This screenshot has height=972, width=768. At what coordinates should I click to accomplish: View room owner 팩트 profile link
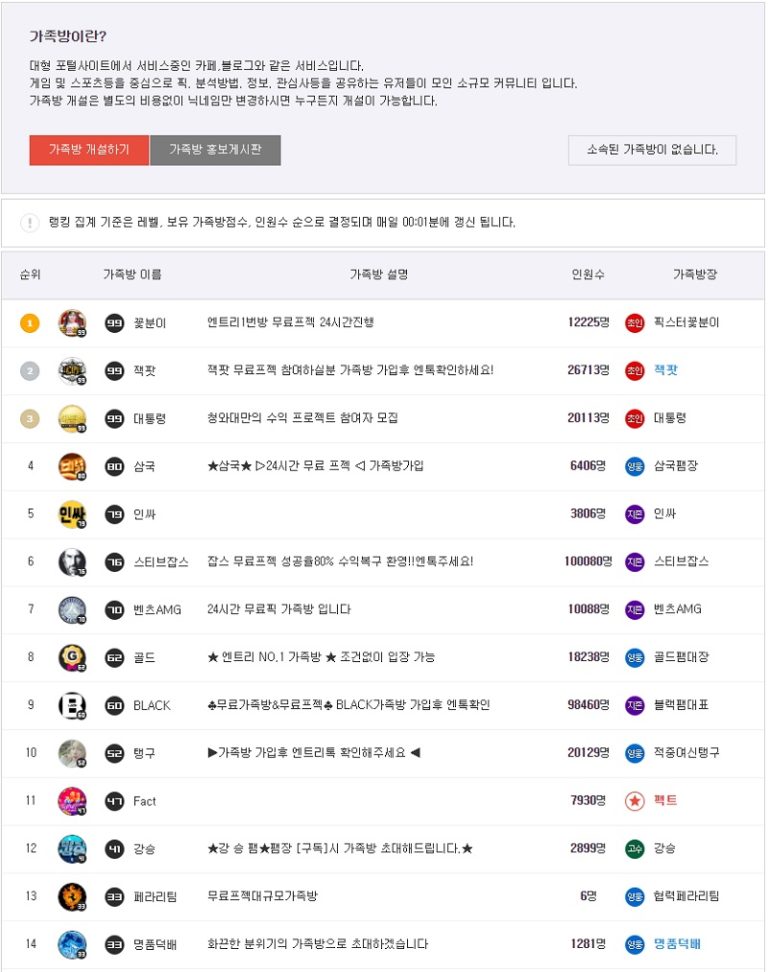[x=665, y=801]
